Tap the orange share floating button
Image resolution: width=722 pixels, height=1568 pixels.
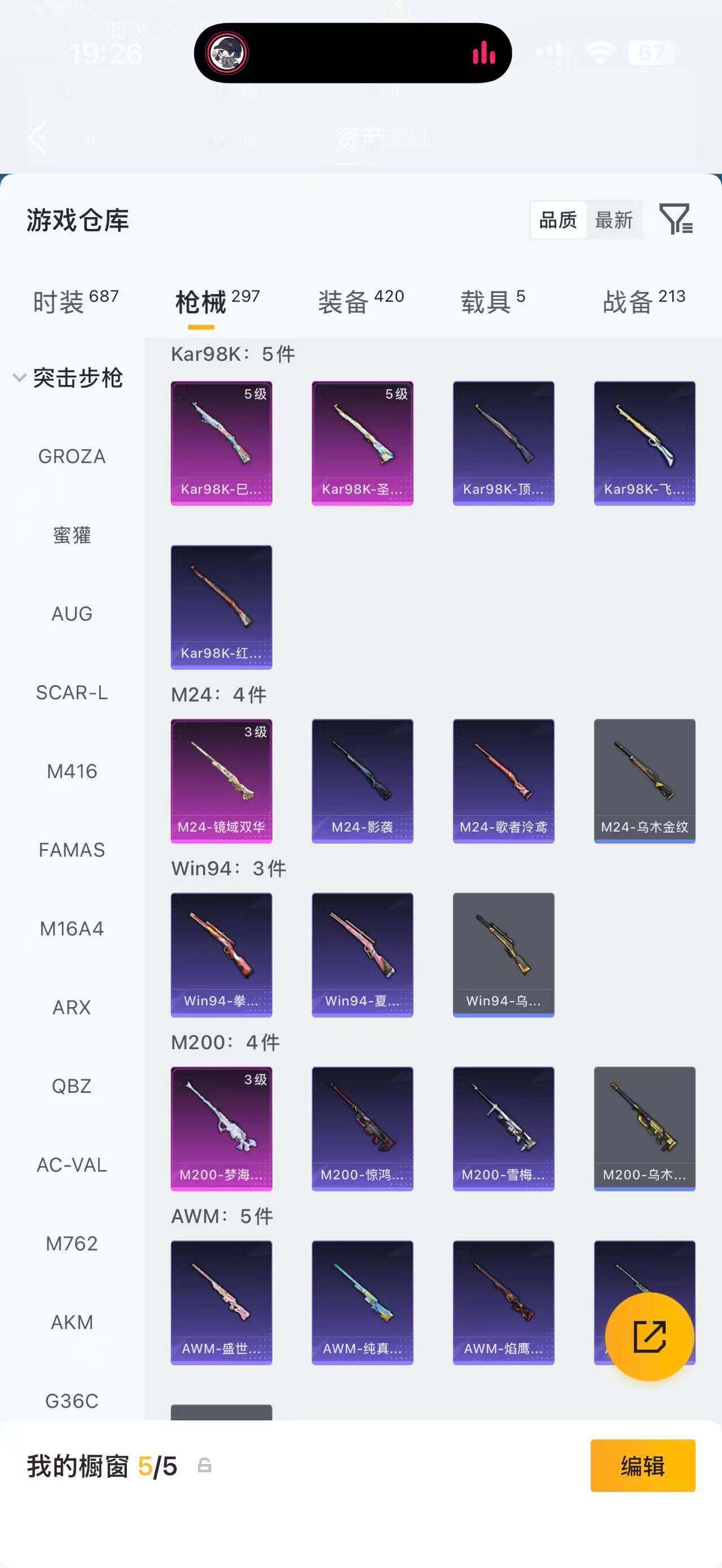point(650,1337)
